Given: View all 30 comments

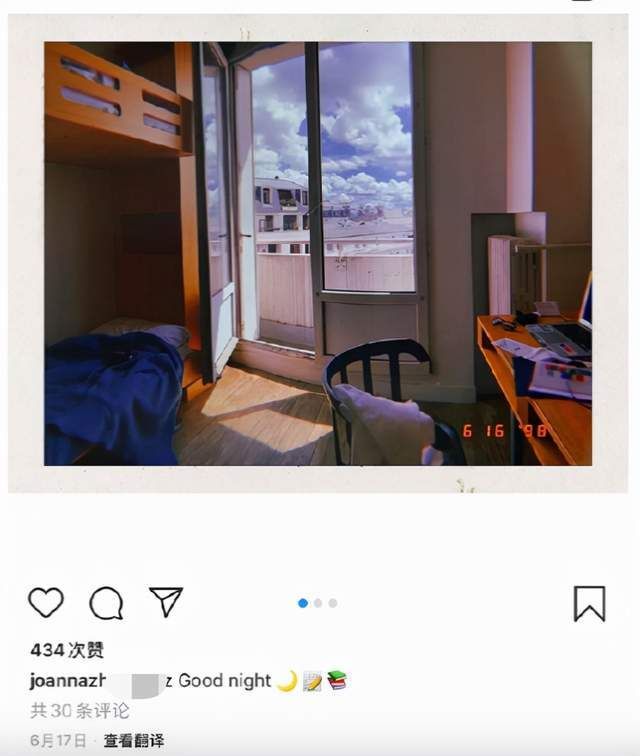Looking at the screenshot, I should point(80,711).
